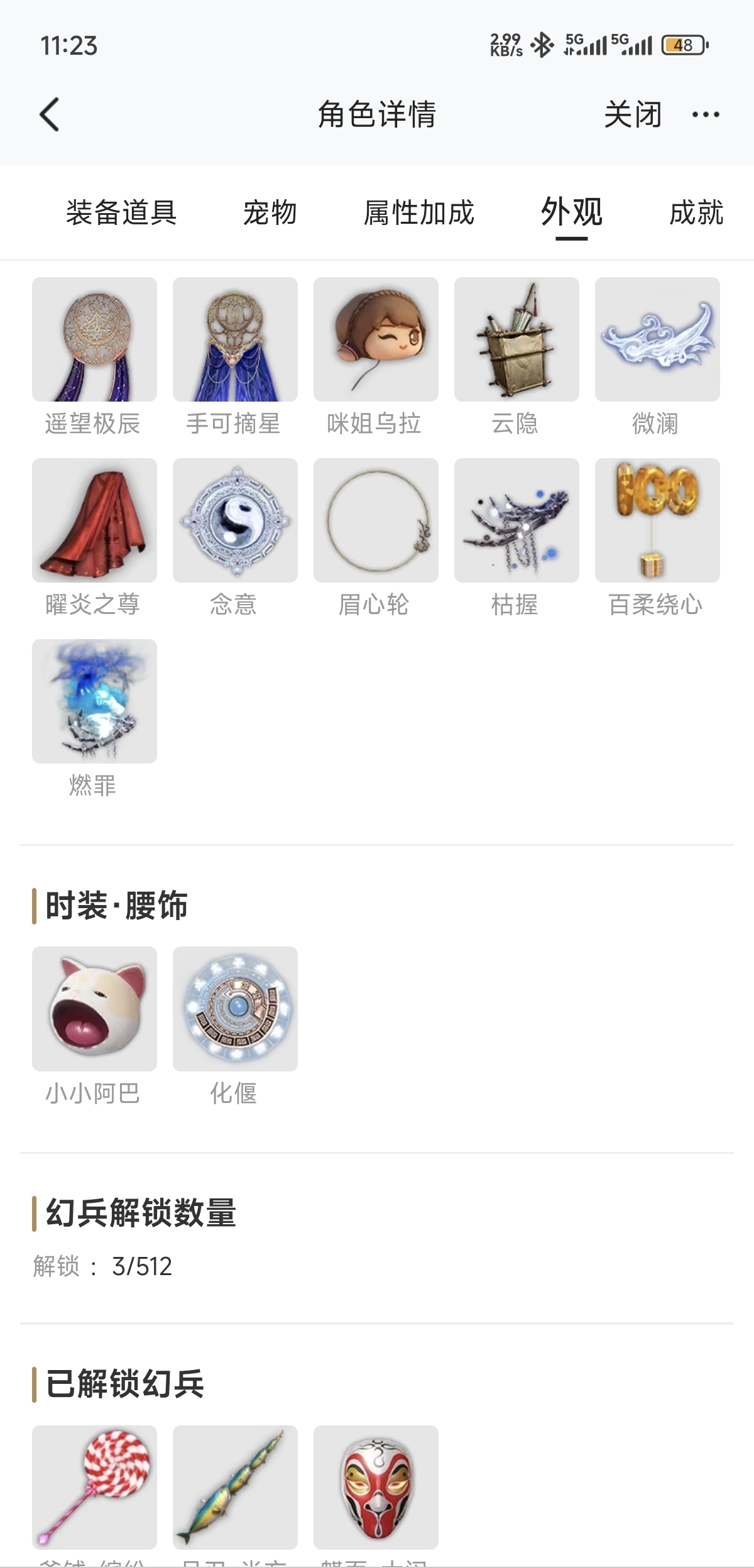Open the red 曜炎之尊 cloak item
This screenshot has width=754, height=1568.
click(94, 520)
